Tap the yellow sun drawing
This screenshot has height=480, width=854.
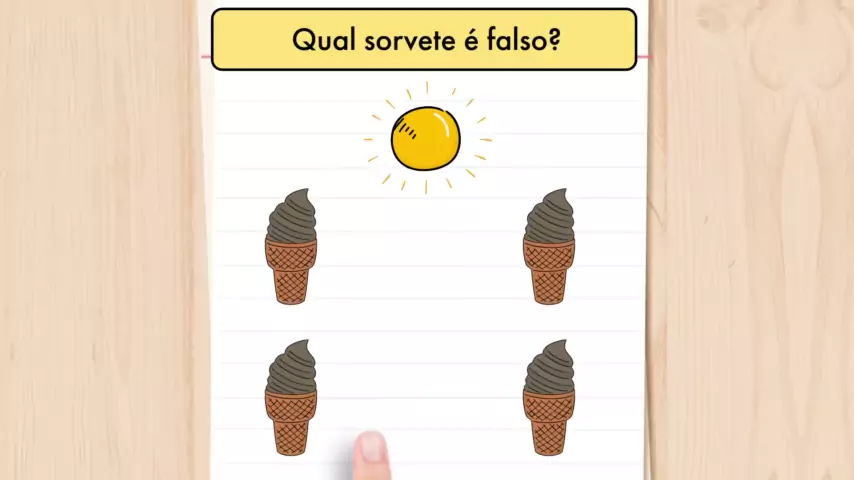click(426, 139)
